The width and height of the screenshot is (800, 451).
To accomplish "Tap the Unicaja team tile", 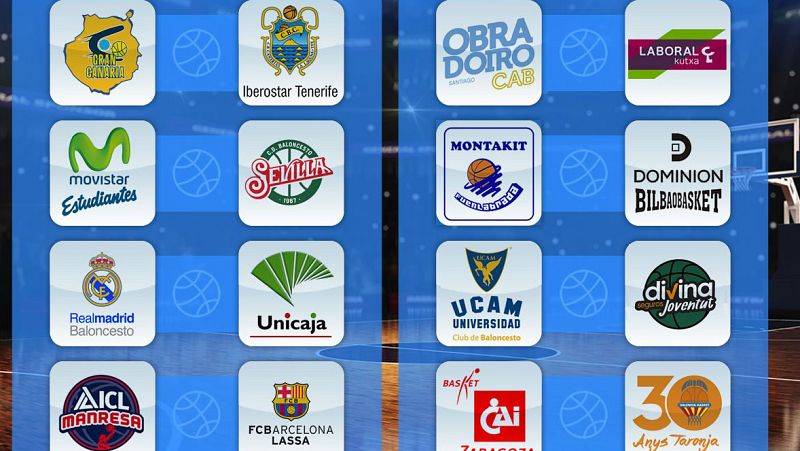I will point(291,293).
